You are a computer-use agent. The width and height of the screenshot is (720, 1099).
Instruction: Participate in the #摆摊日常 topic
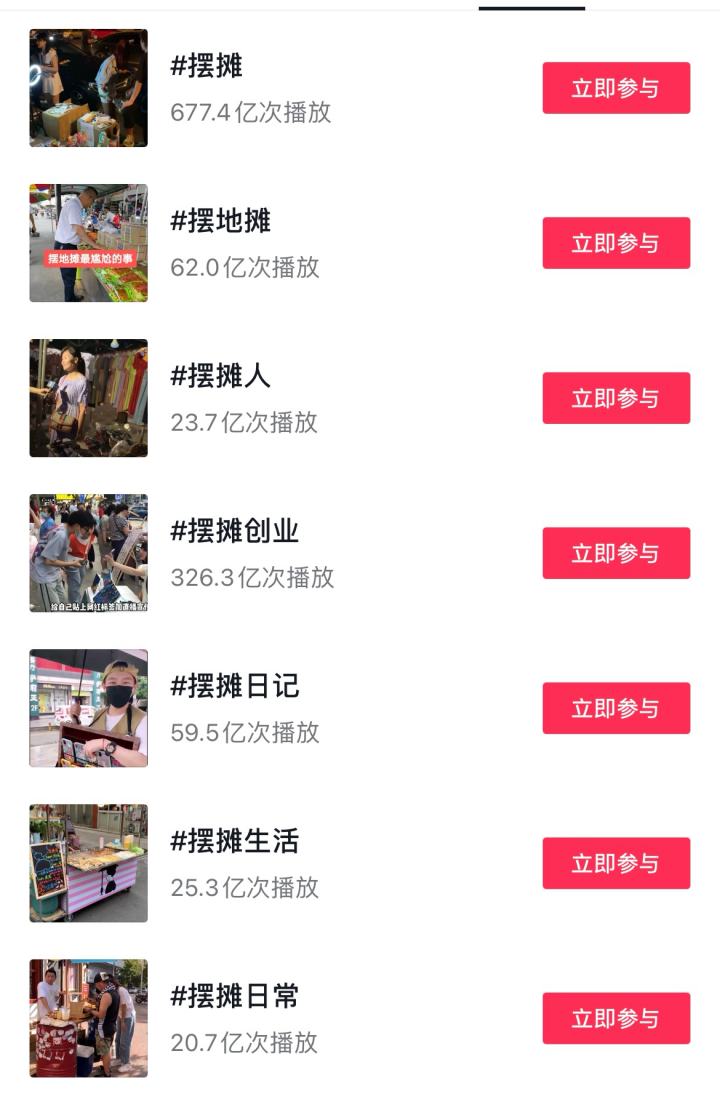(x=616, y=1018)
